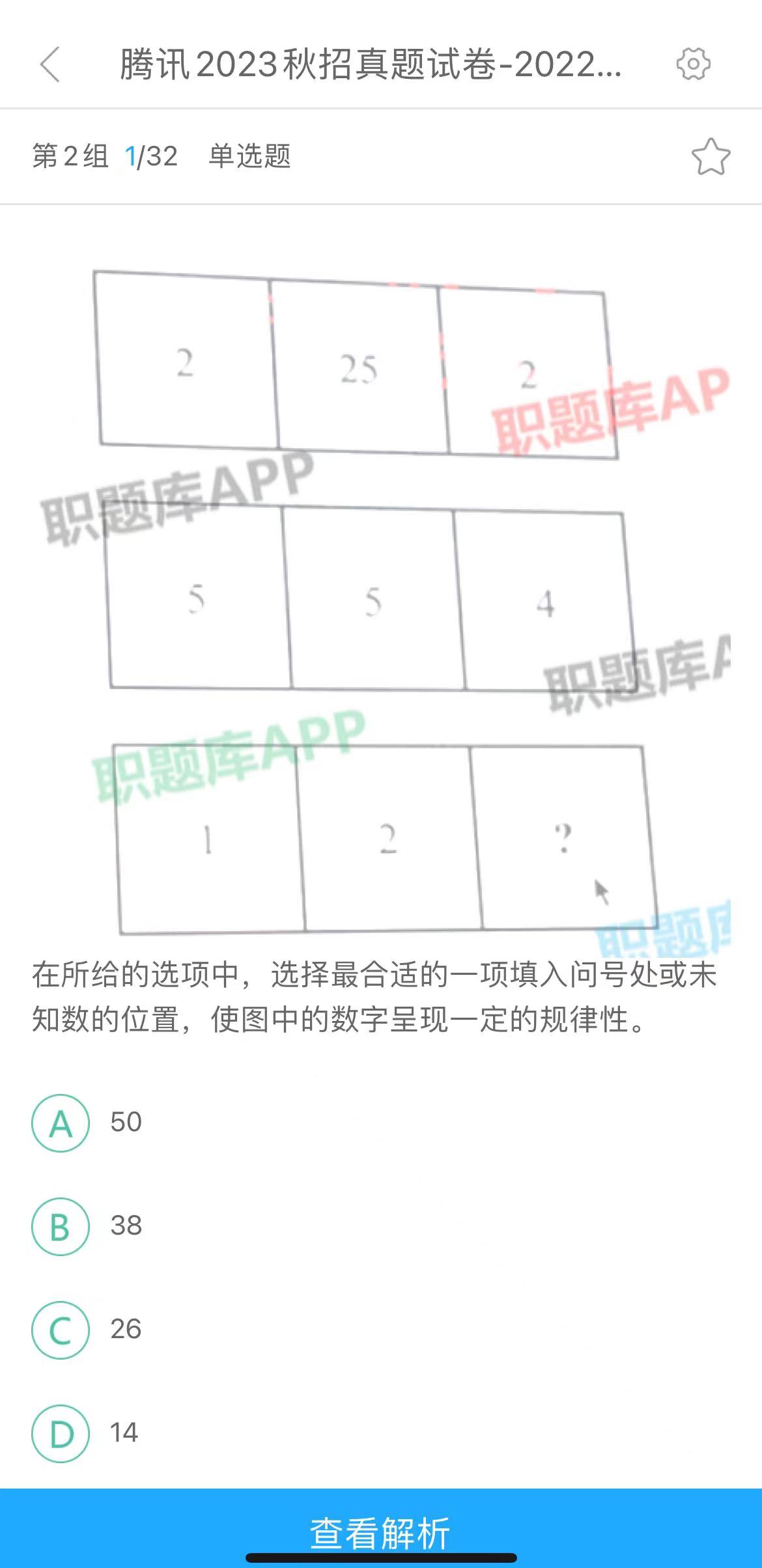762x1568 pixels.
Task: Mark answer option D 14
Action: click(61, 1433)
